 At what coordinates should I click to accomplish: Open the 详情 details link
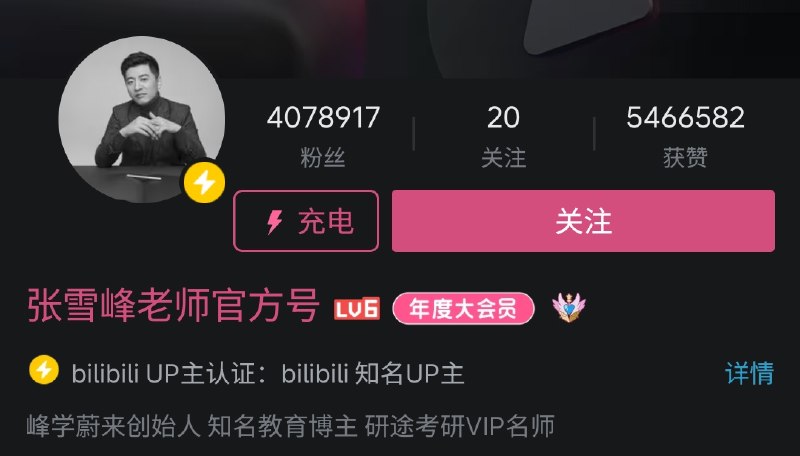click(x=749, y=373)
